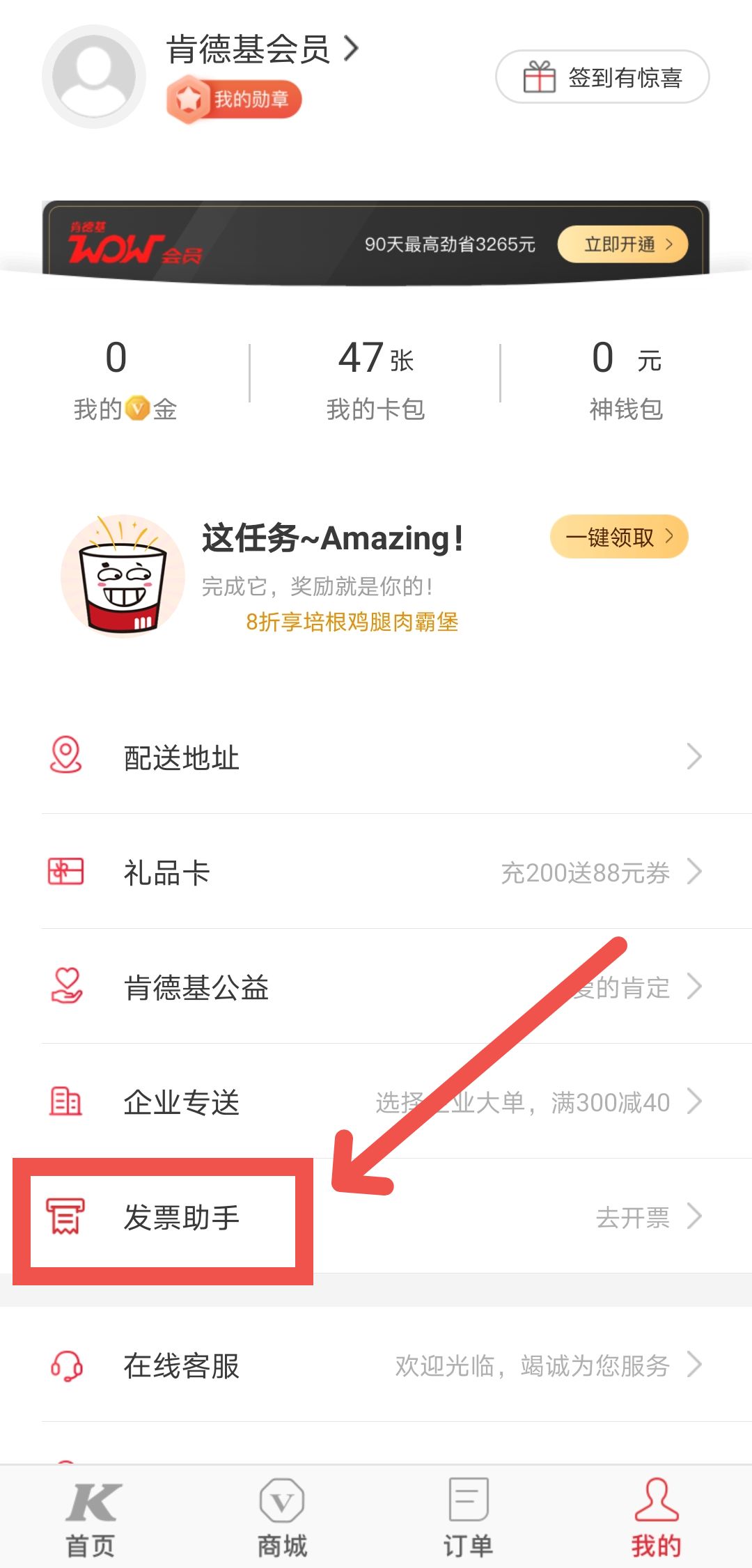Open 我的卡包 showing 47张
Viewport: 752px width, 1568px height.
coord(373,379)
